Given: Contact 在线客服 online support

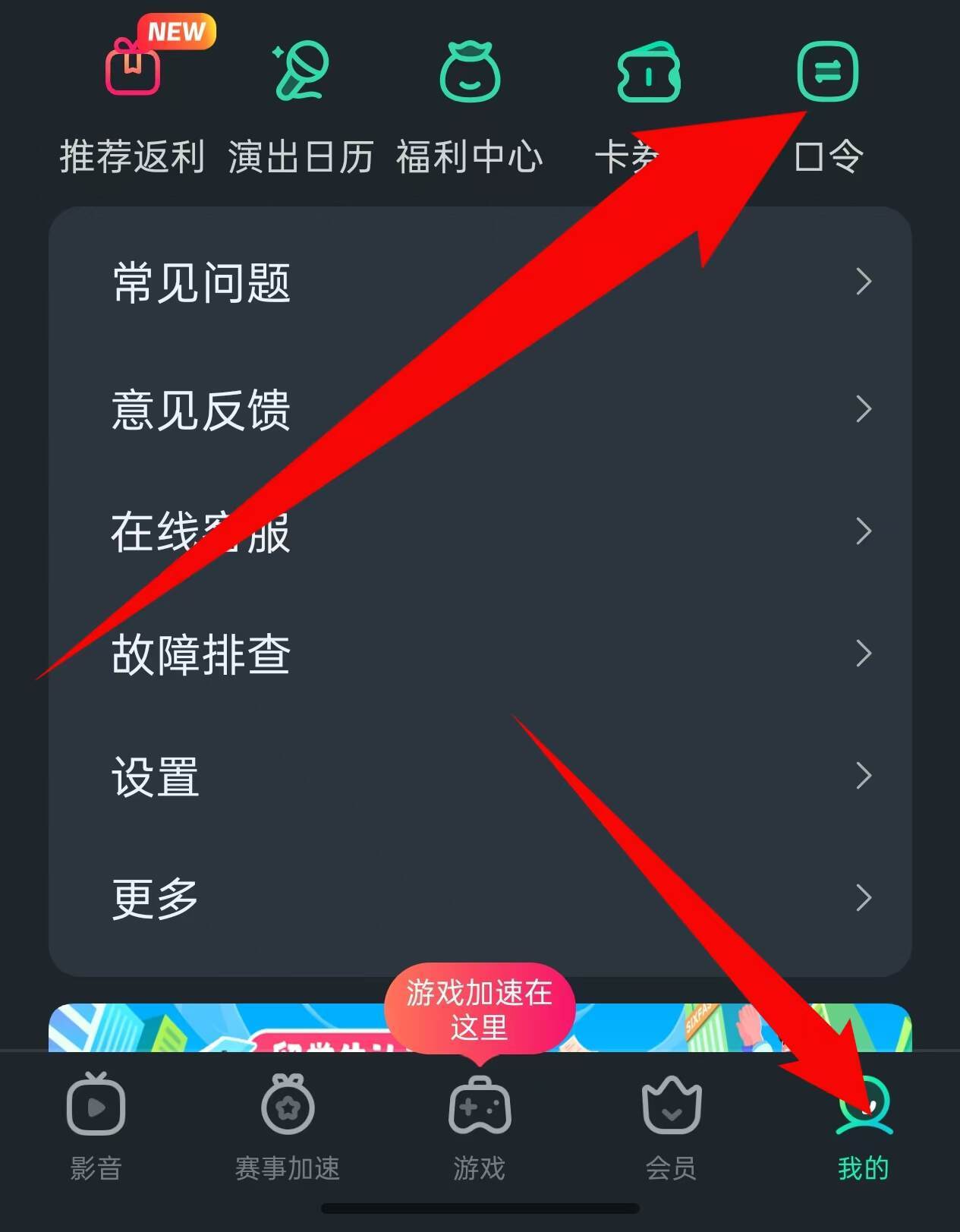Looking at the screenshot, I should tap(480, 531).
